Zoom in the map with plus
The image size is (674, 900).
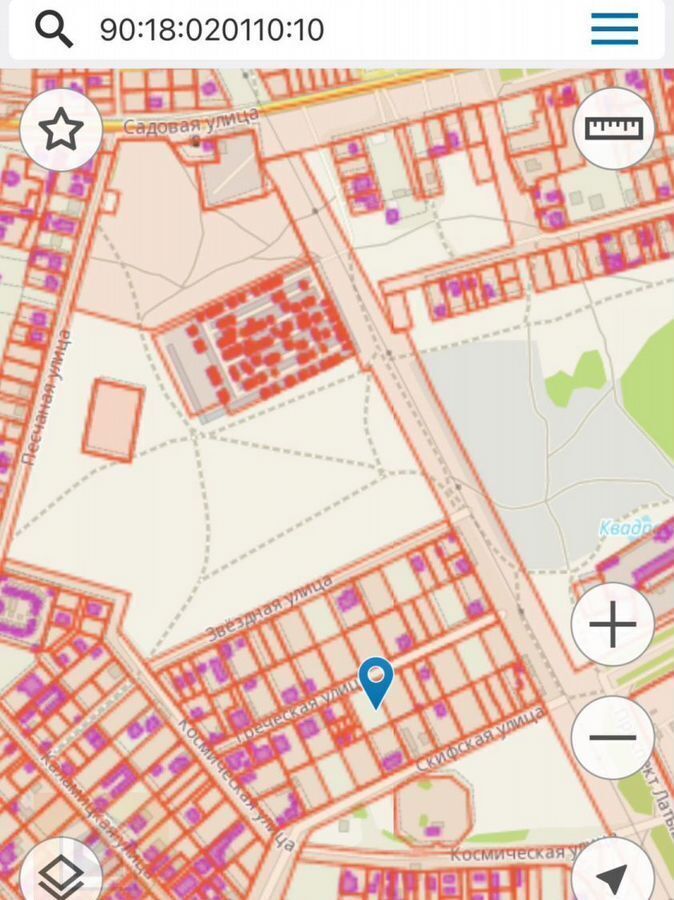click(612, 625)
